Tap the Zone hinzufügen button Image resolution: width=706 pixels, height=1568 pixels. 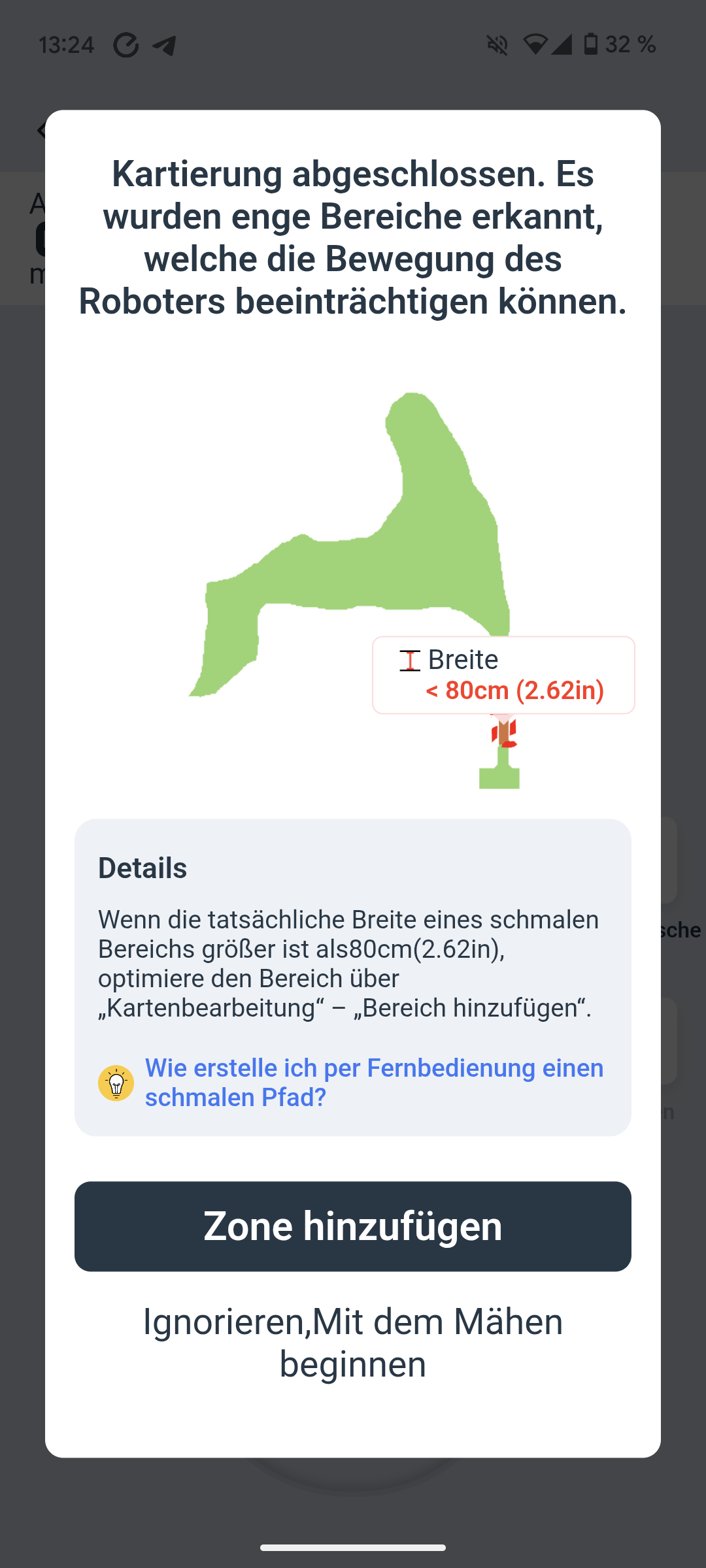pyautogui.click(x=353, y=1226)
